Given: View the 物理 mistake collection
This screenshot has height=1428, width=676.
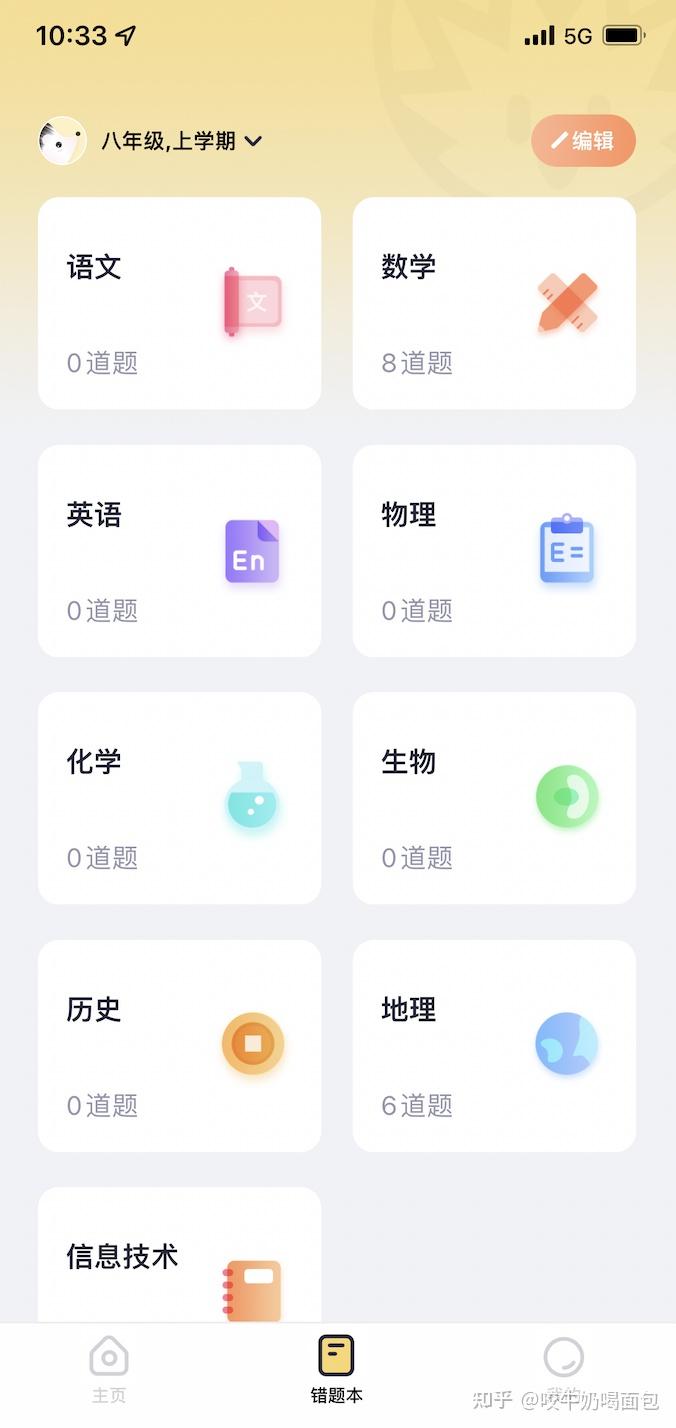Looking at the screenshot, I should [494, 551].
